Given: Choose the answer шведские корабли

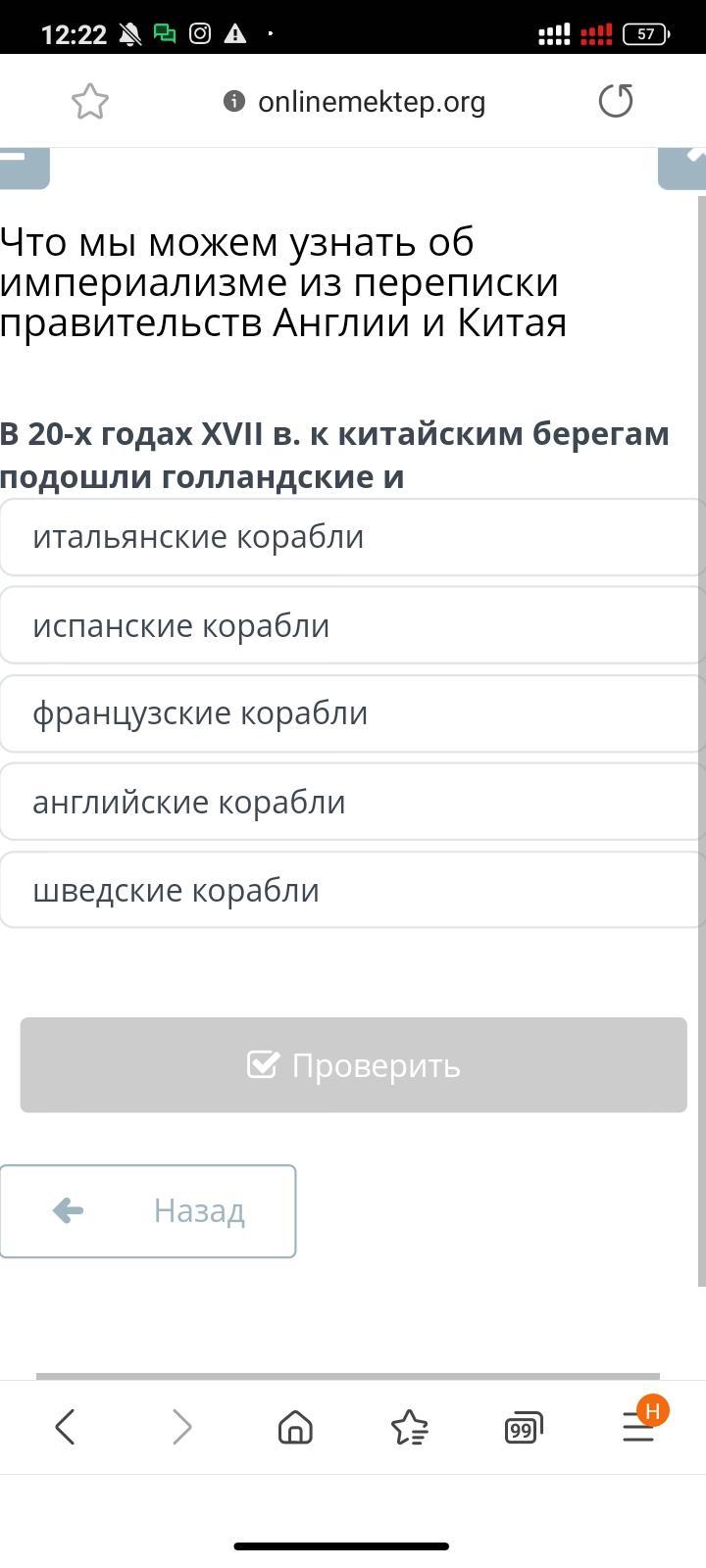Looking at the screenshot, I should (x=353, y=890).
